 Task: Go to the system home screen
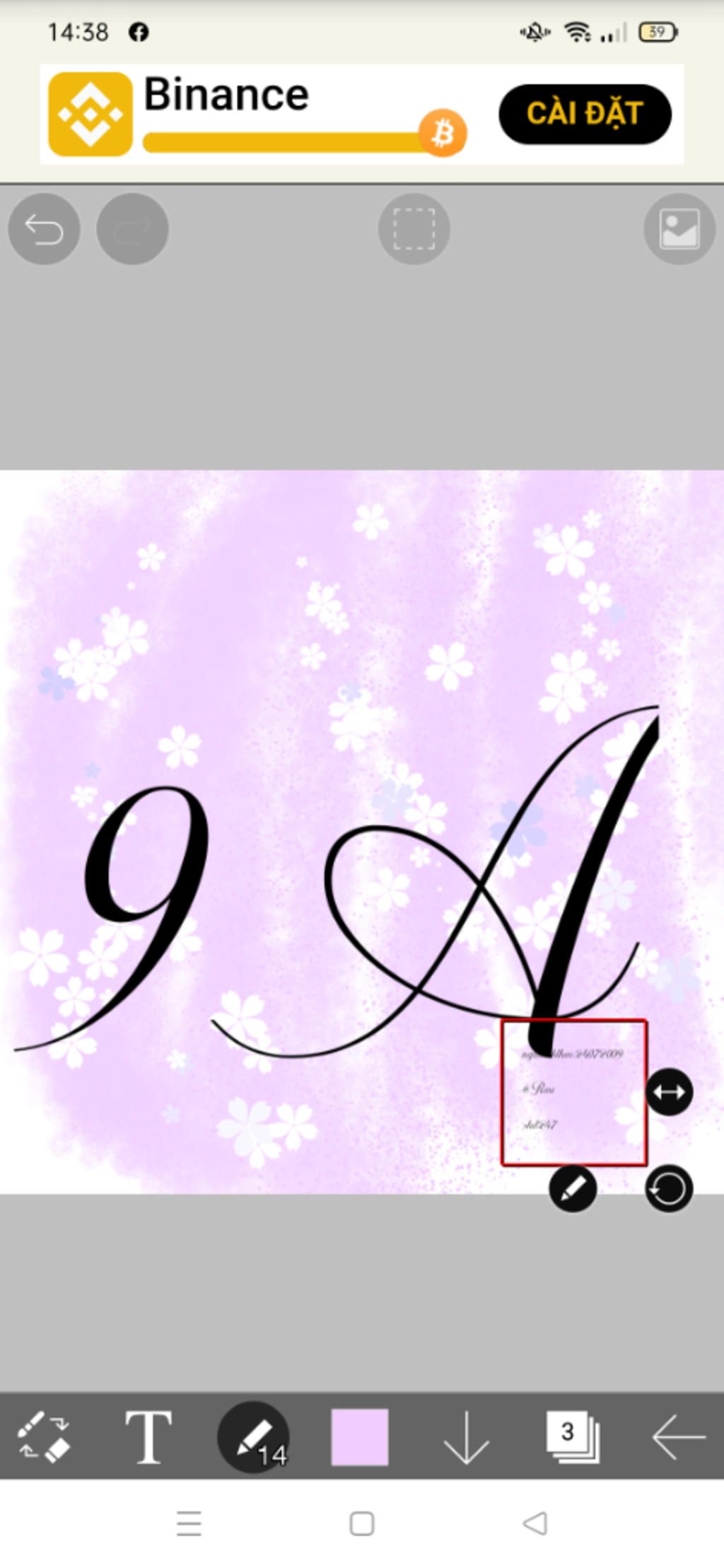362,1523
